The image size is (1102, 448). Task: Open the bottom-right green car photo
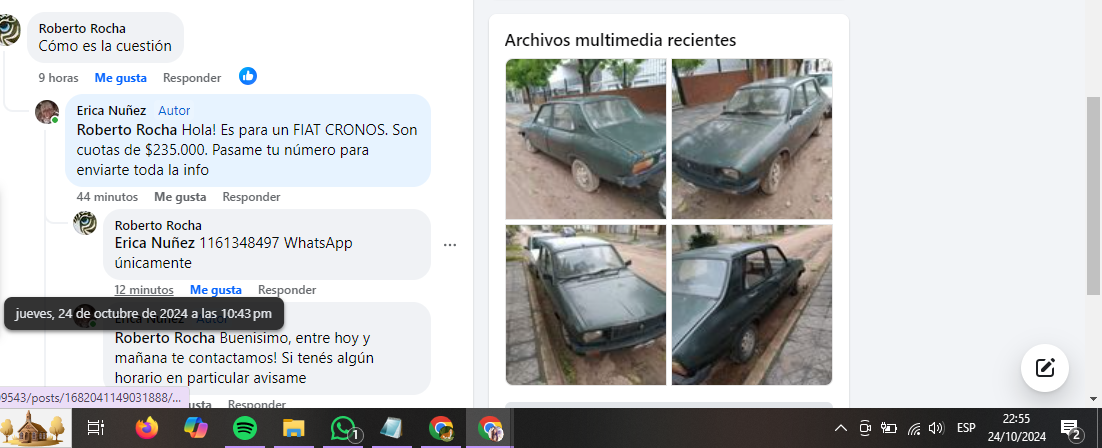[752, 304]
